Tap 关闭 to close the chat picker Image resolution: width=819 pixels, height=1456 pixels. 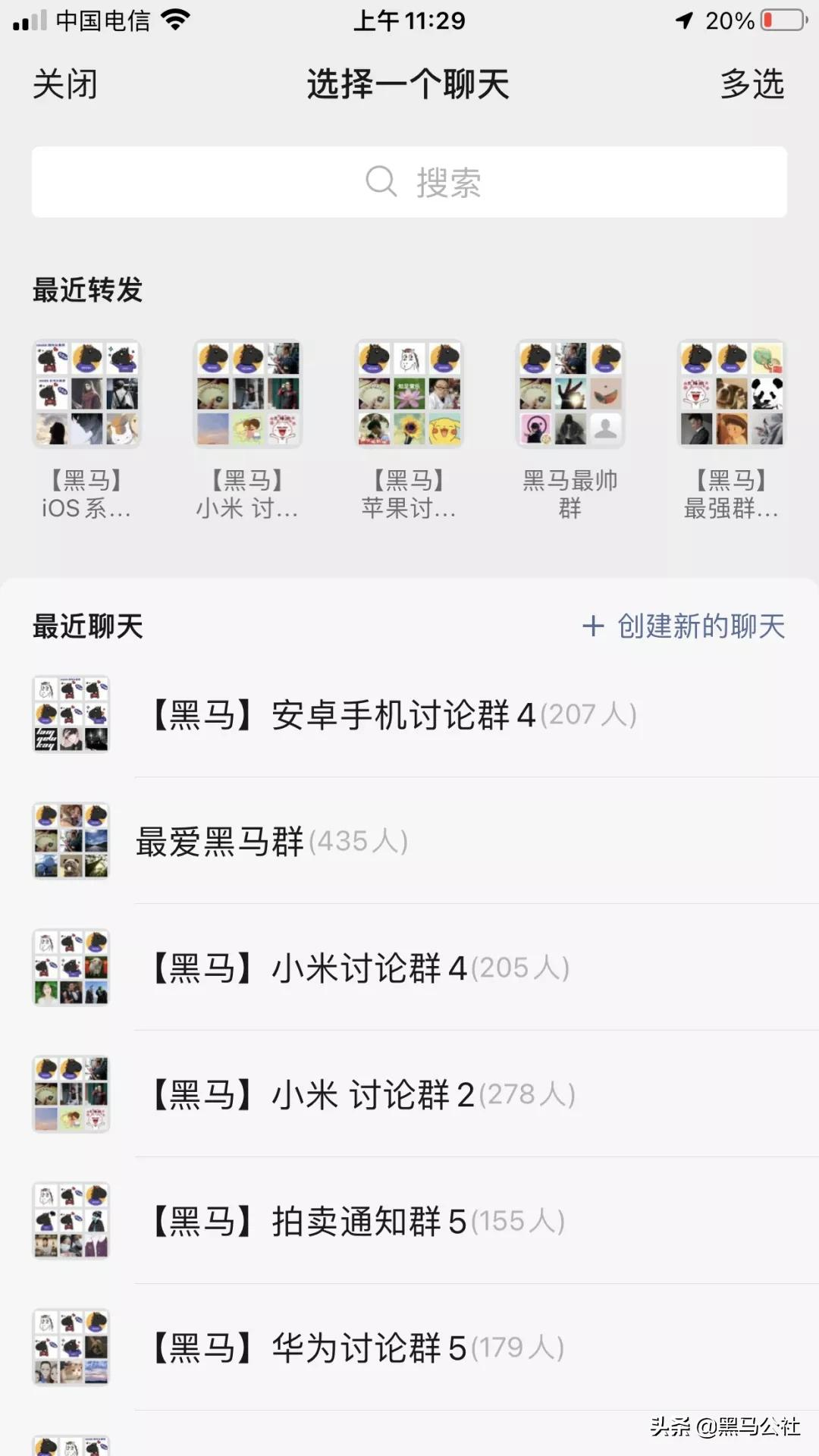coord(65,84)
